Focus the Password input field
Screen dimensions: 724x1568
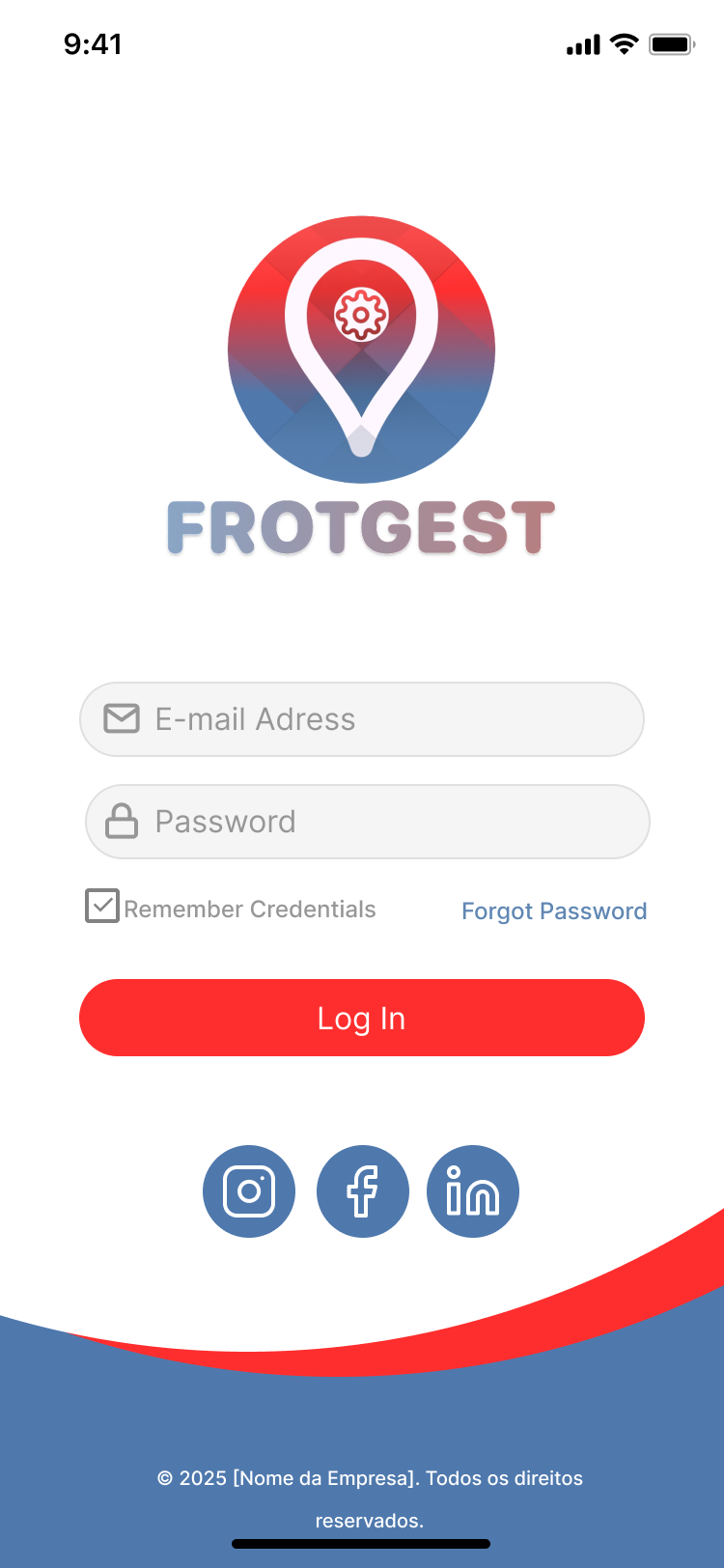tap(367, 822)
